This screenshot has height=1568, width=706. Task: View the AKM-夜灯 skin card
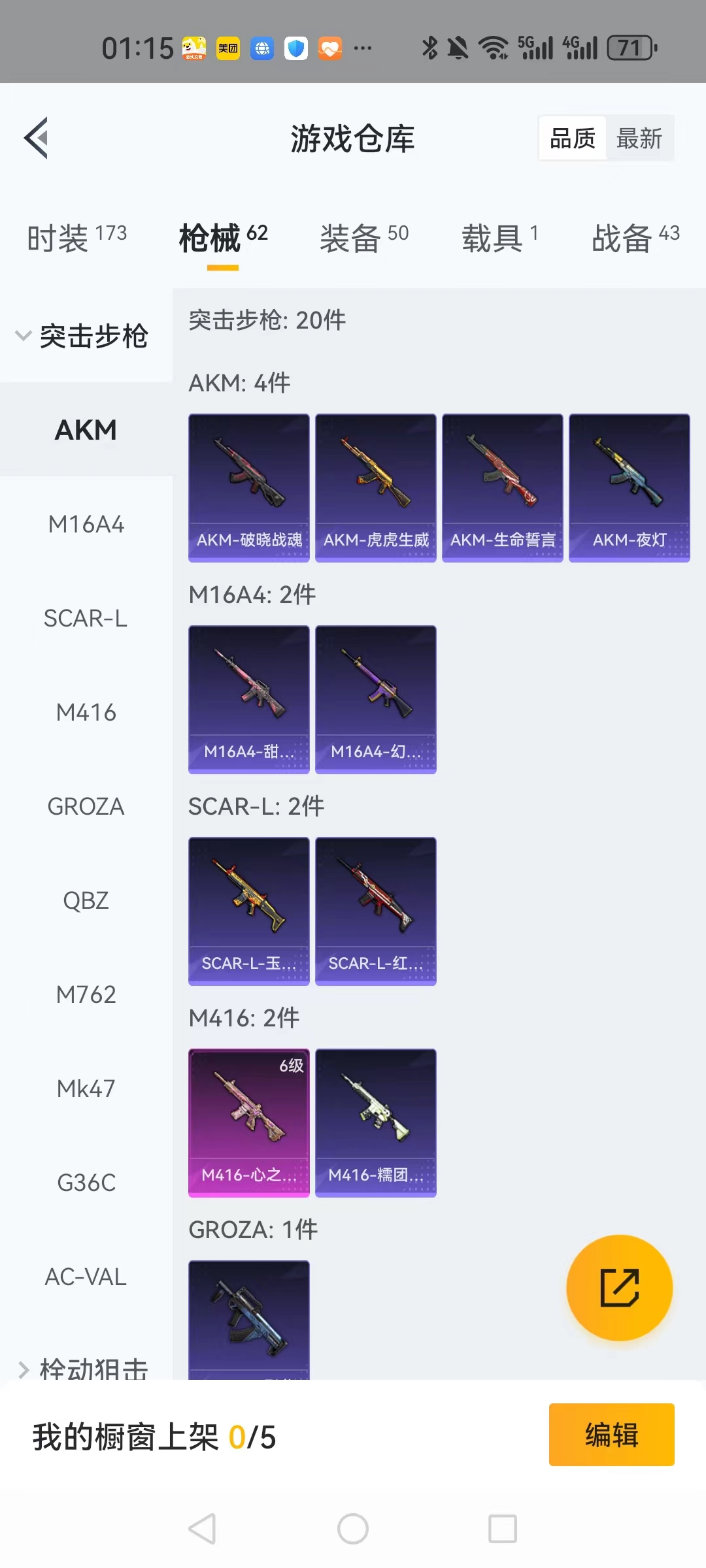click(629, 487)
